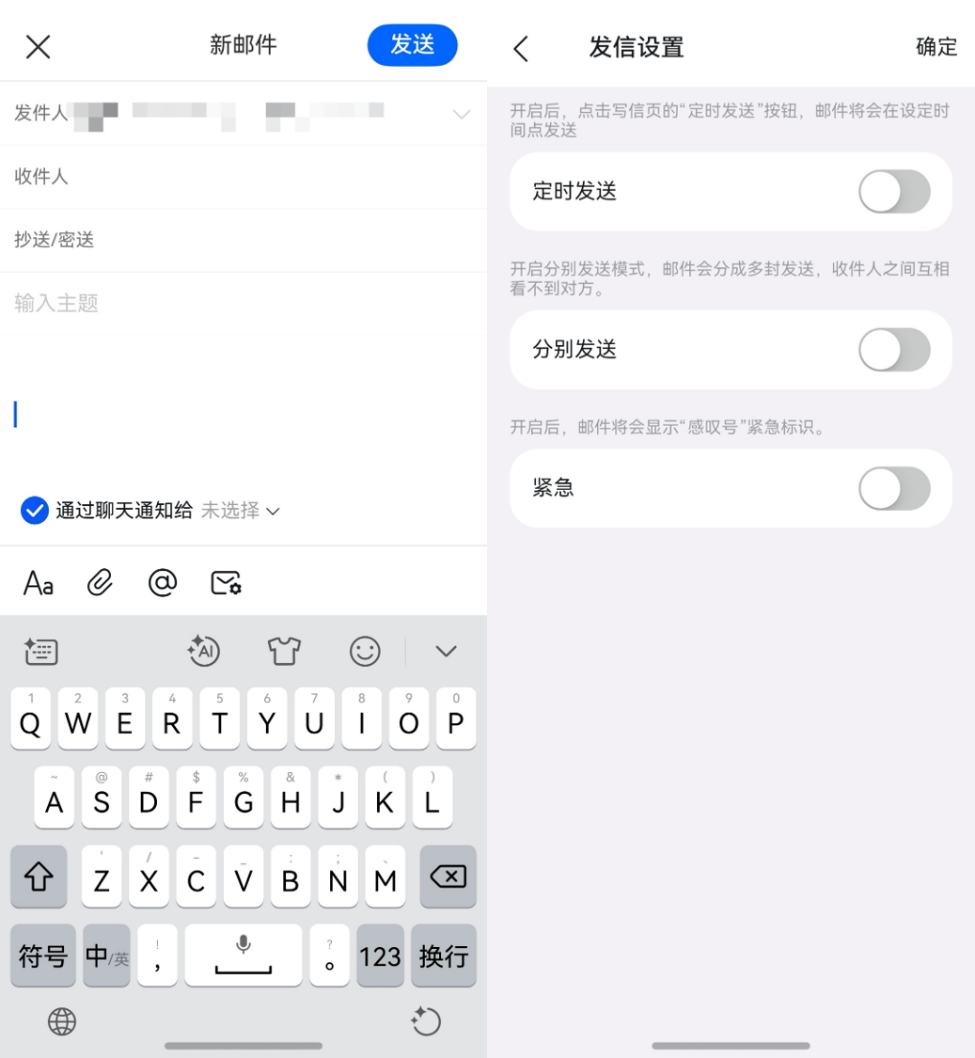Insert an @ mention

coord(162,582)
